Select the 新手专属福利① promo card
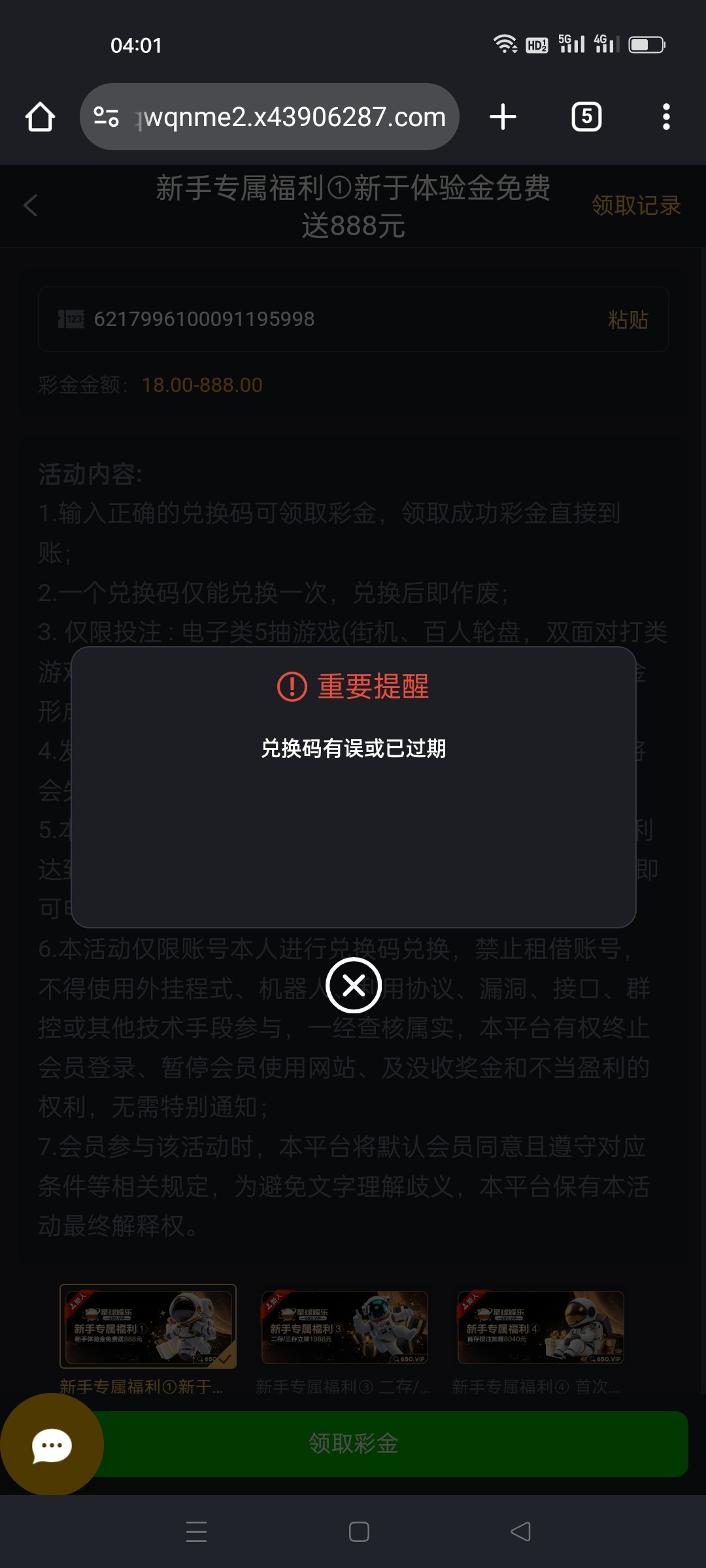Image resolution: width=706 pixels, height=1568 pixels. [x=148, y=1326]
